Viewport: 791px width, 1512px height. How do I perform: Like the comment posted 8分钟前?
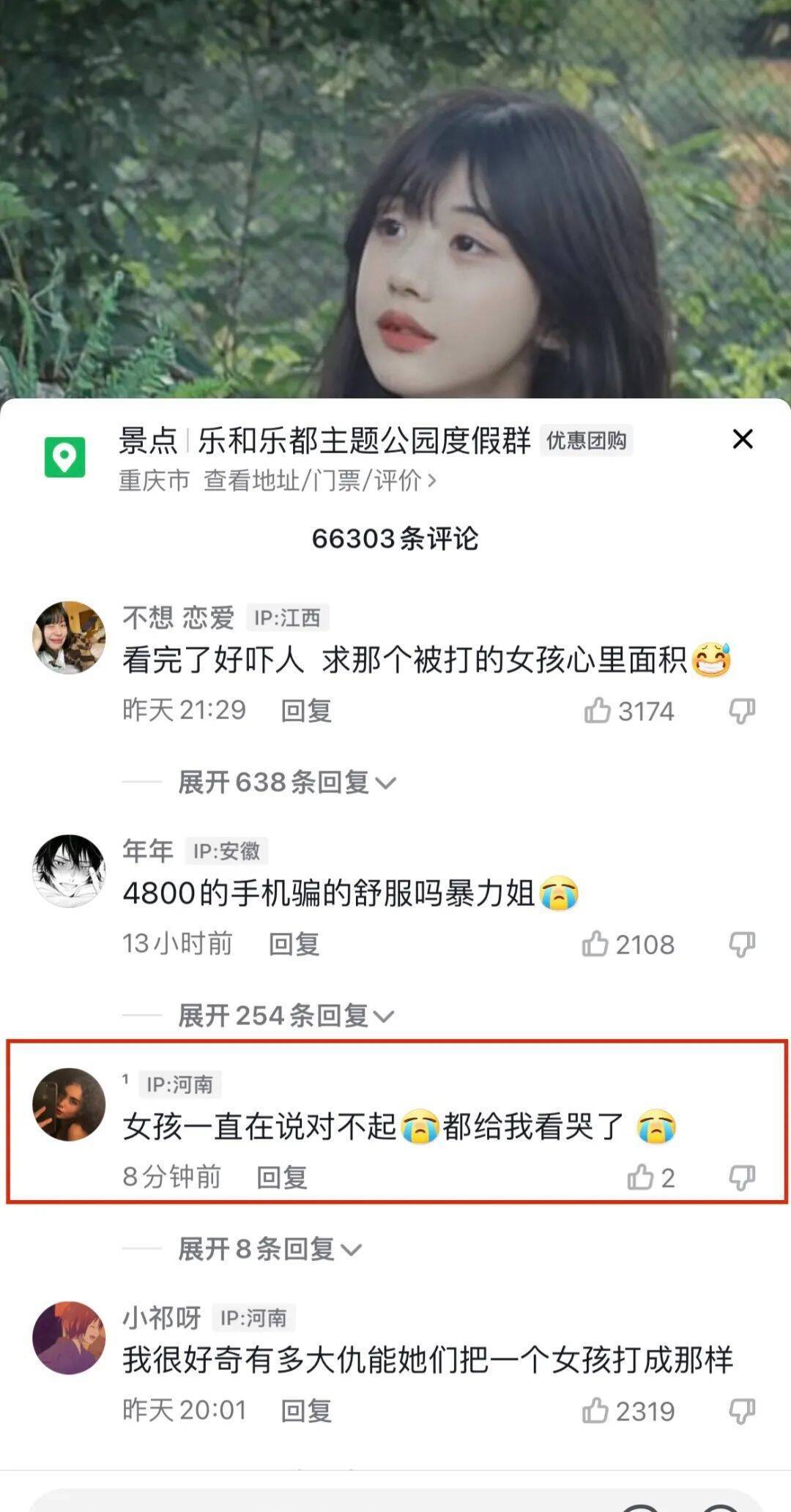[x=640, y=1177]
